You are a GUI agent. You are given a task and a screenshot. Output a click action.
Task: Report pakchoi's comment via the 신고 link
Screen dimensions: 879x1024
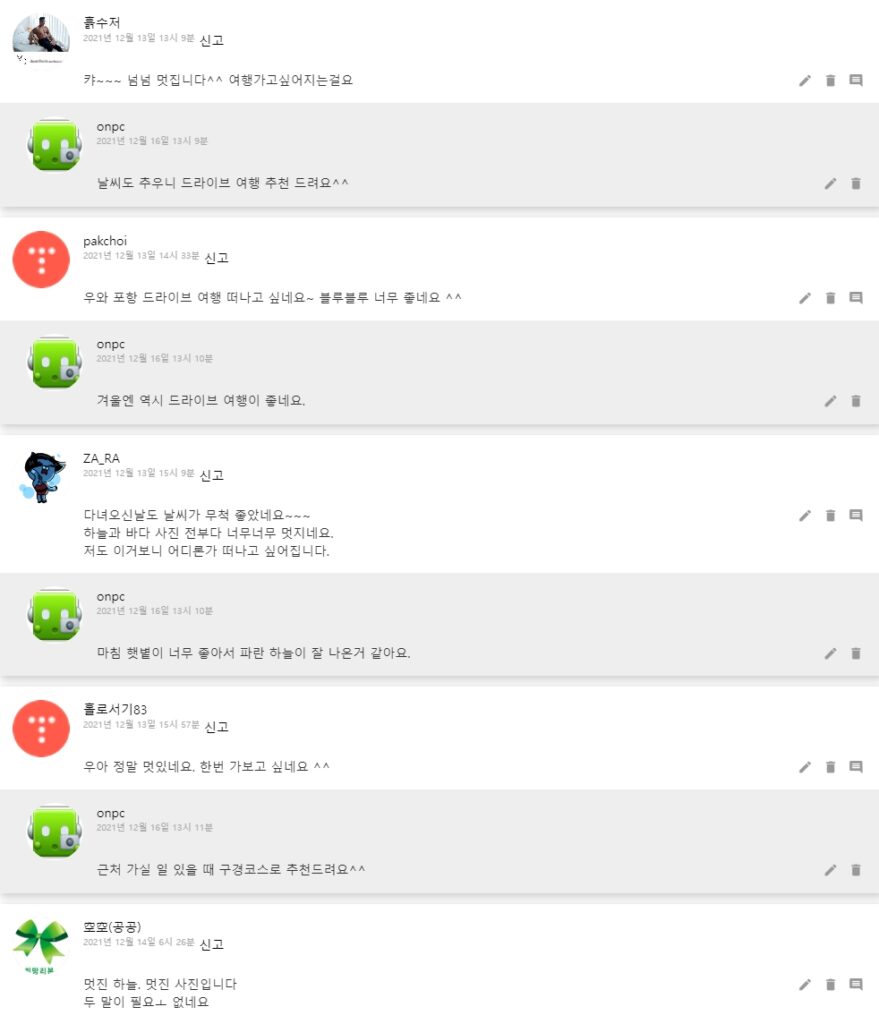(218, 258)
